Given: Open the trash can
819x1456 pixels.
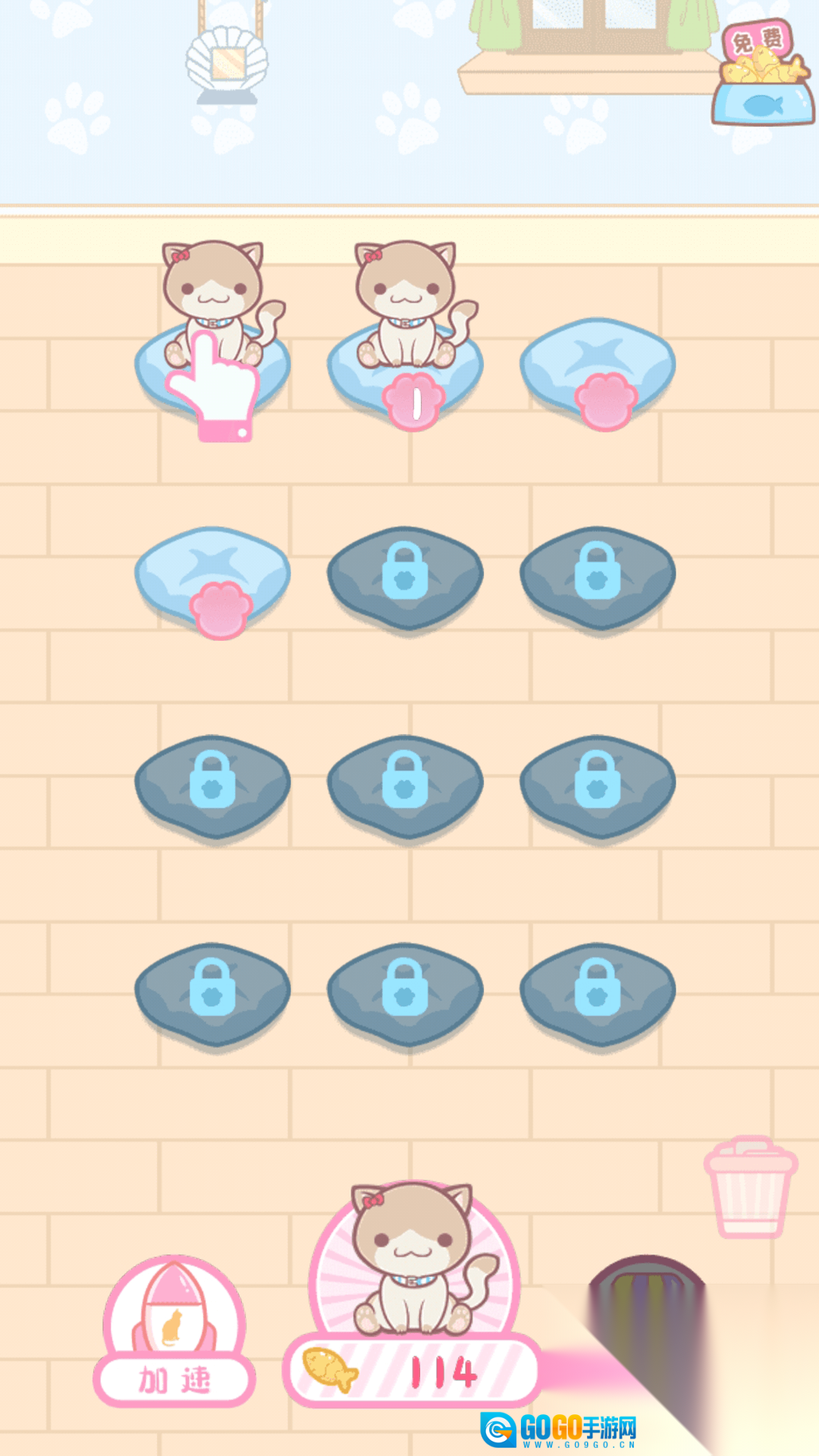Looking at the screenshot, I should [x=749, y=1188].
